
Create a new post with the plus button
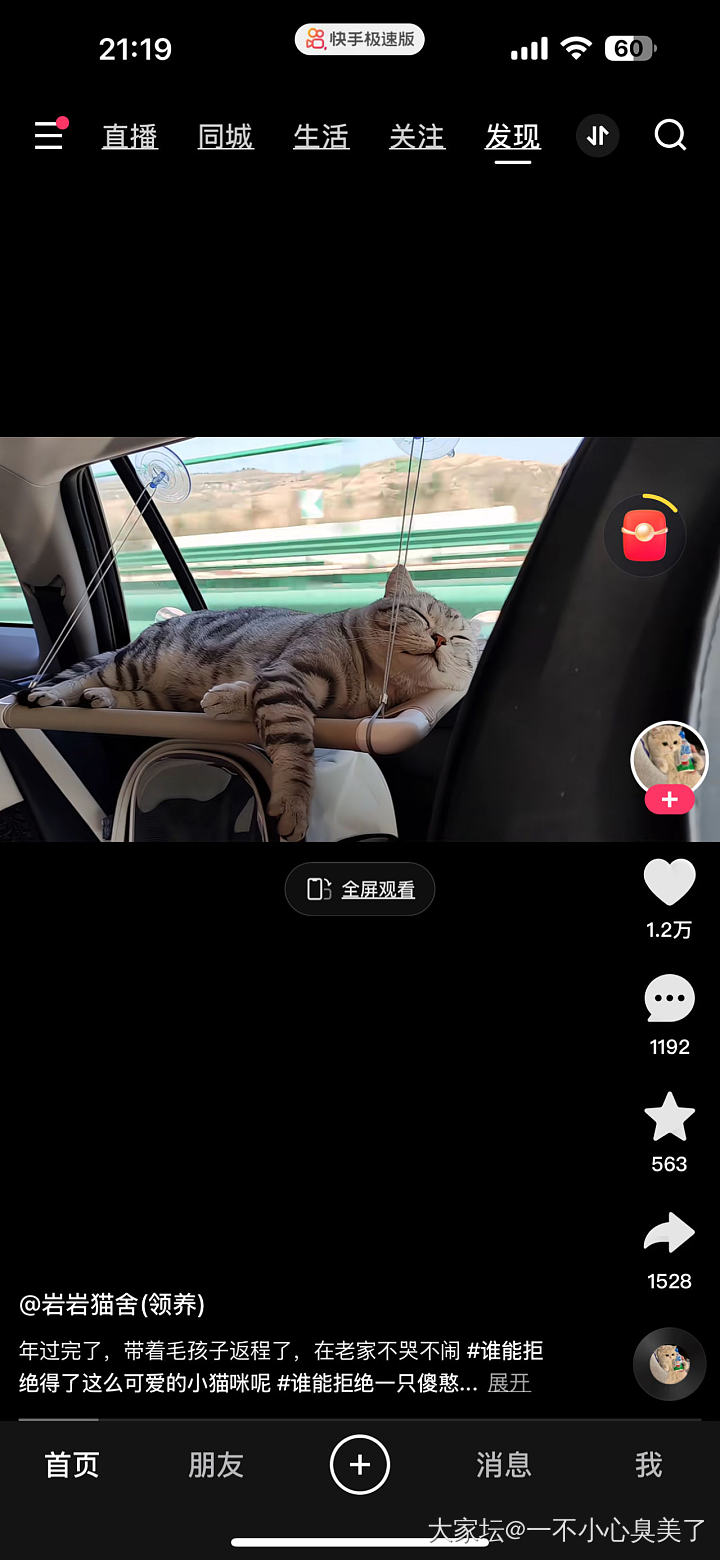point(360,1465)
